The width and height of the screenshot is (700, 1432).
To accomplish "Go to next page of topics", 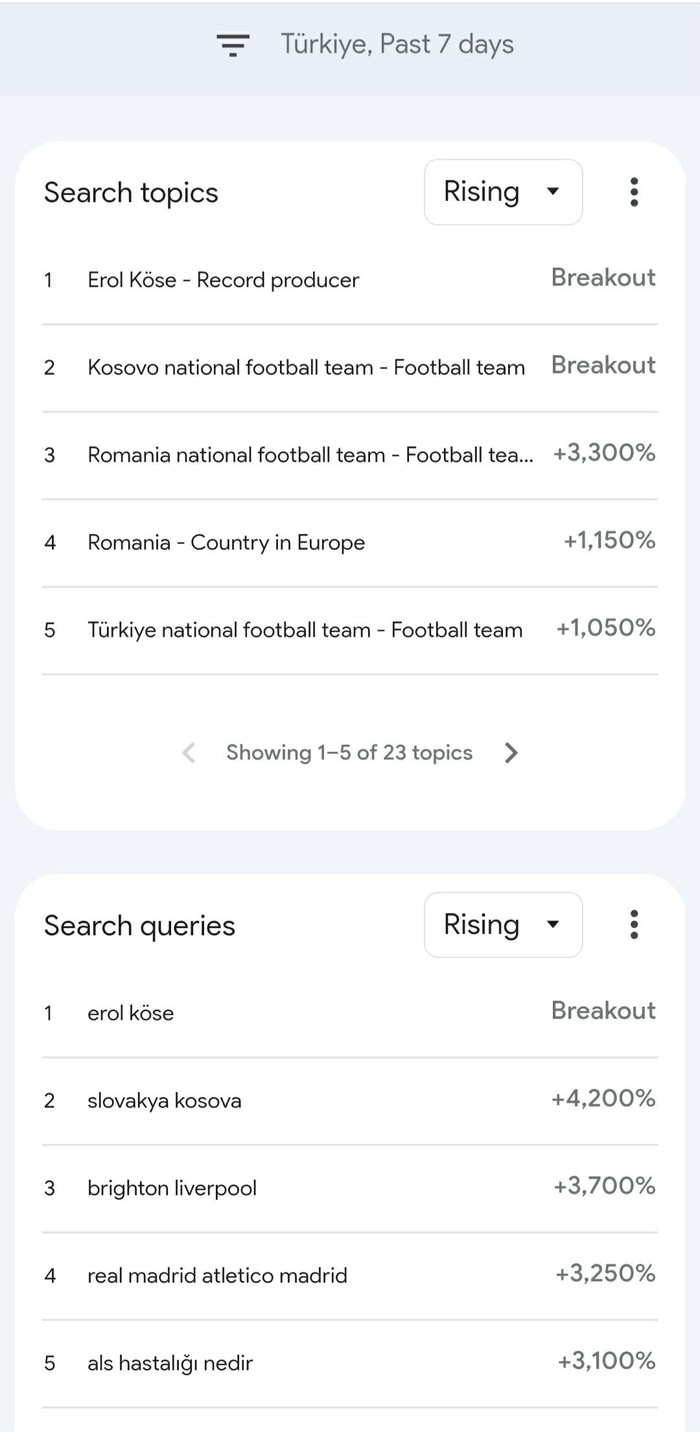I will [x=511, y=753].
